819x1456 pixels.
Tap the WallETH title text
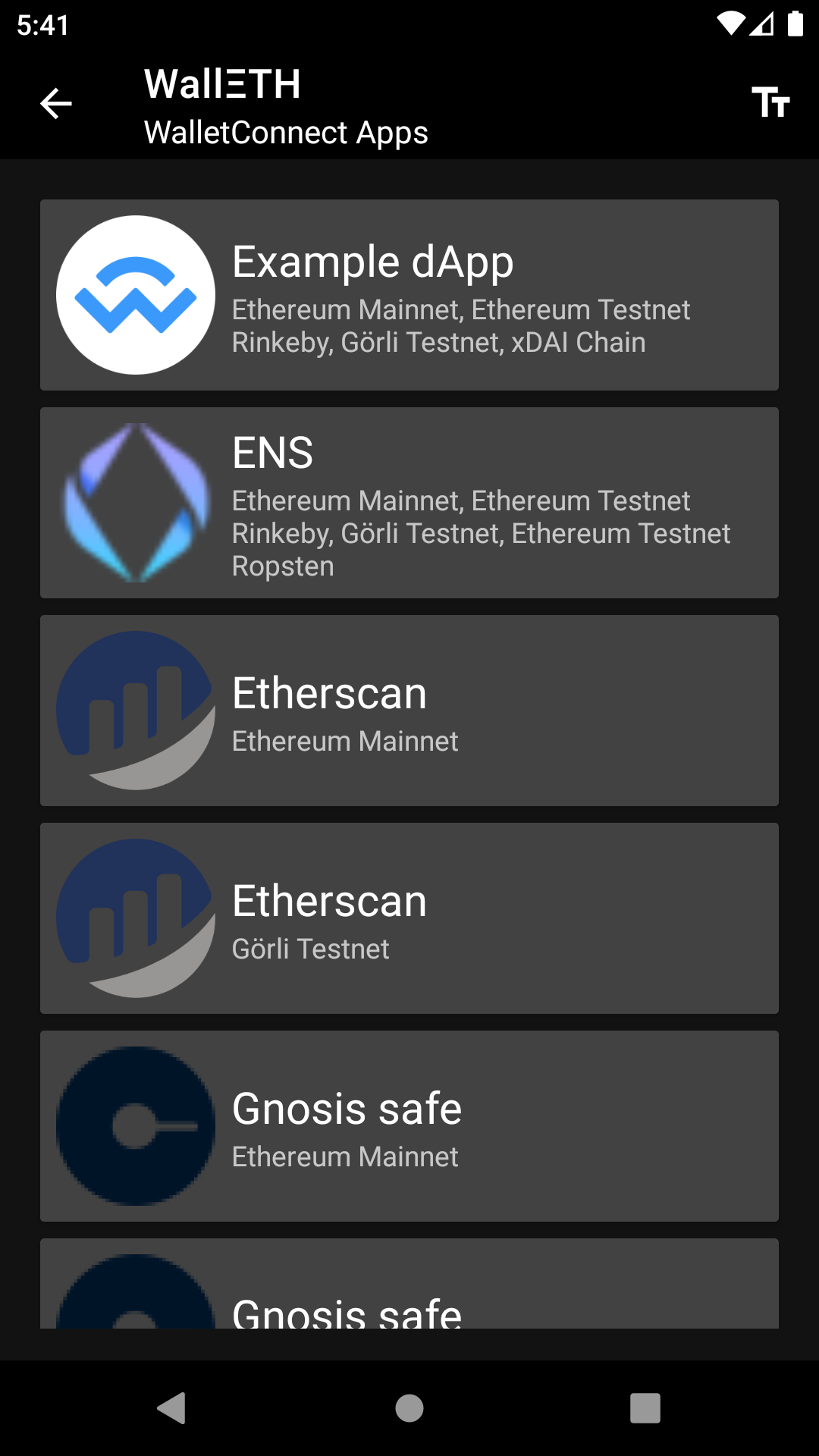(x=222, y=83)
